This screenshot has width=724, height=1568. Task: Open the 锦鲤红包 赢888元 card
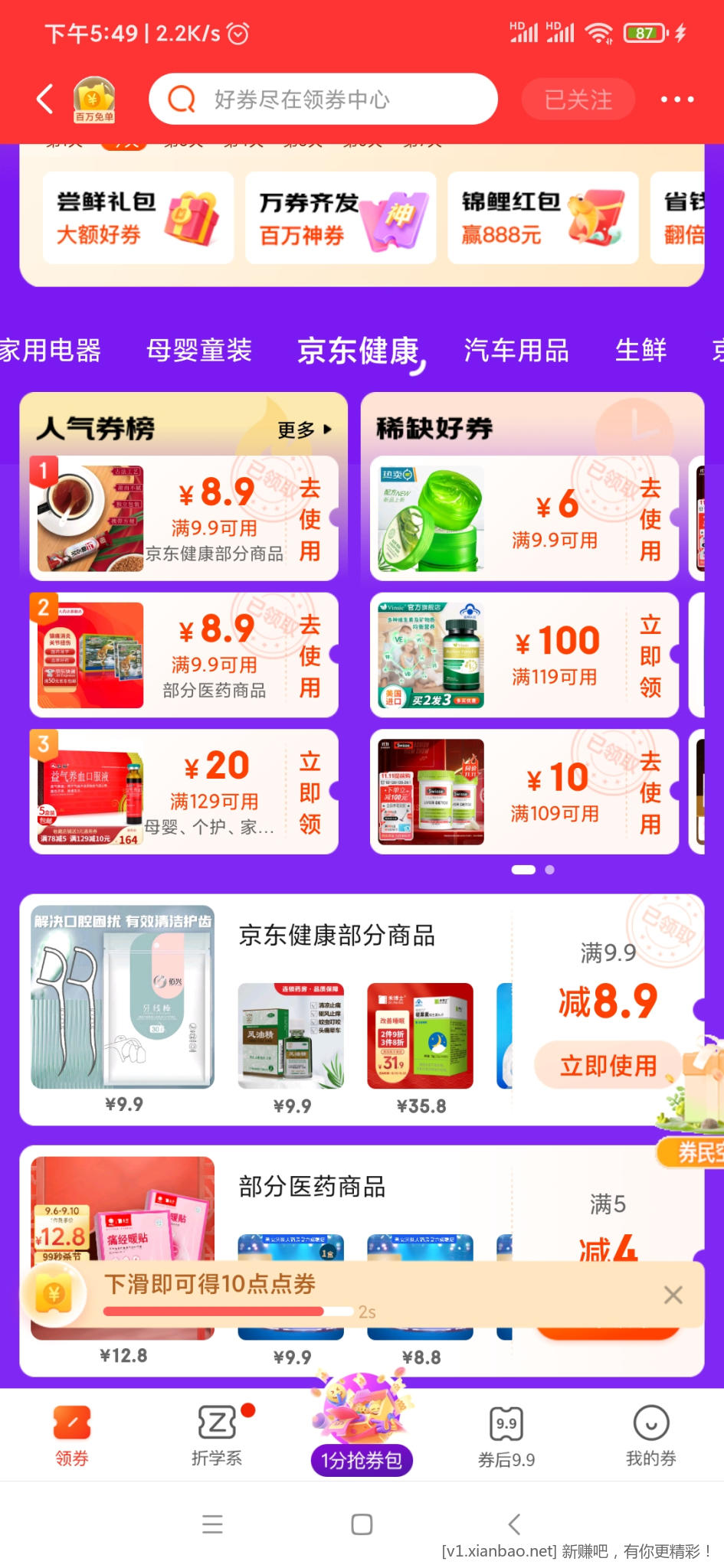click(x=542, y=218)
